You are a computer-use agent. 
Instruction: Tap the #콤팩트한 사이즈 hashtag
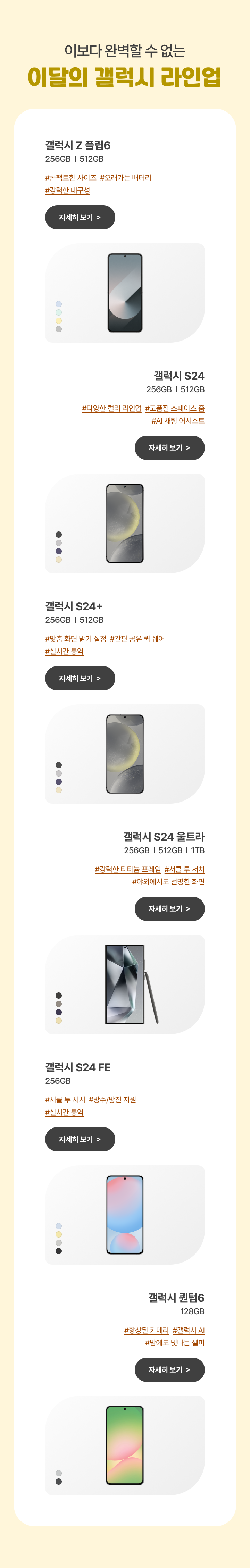tap(70, 178)
